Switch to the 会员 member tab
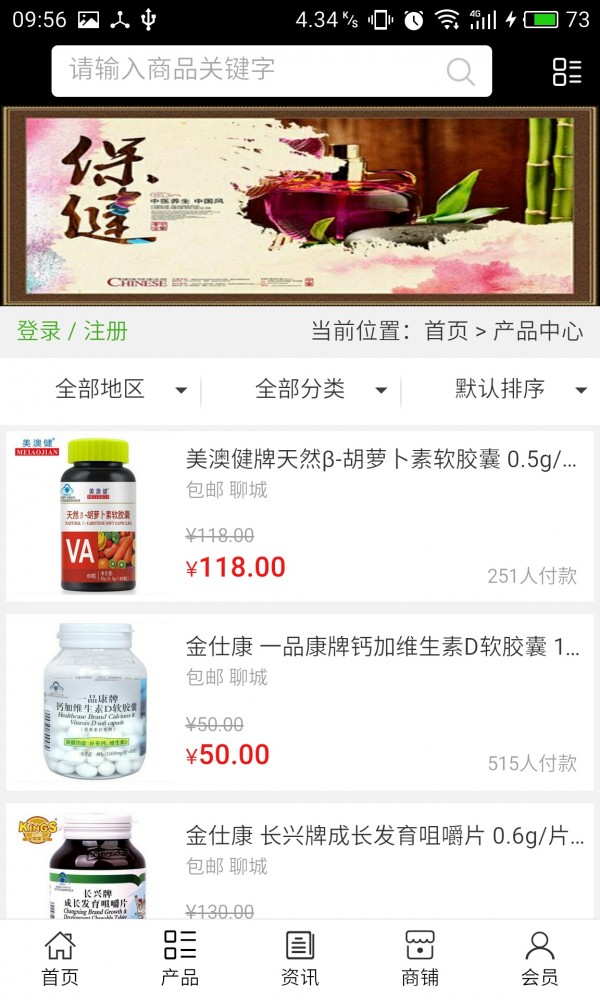 540,958
